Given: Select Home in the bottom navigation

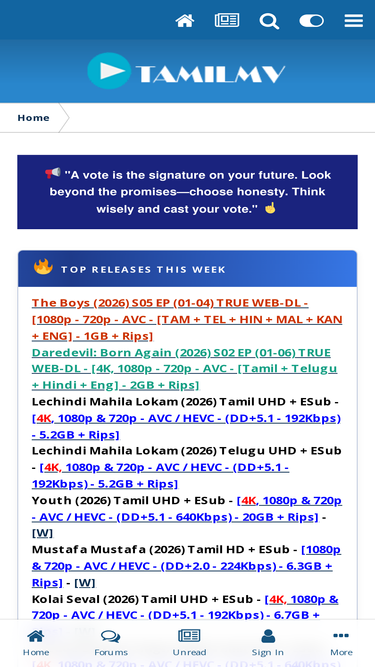Looking at the screenshot, I should pyautogui.click(x=36, y=644).
